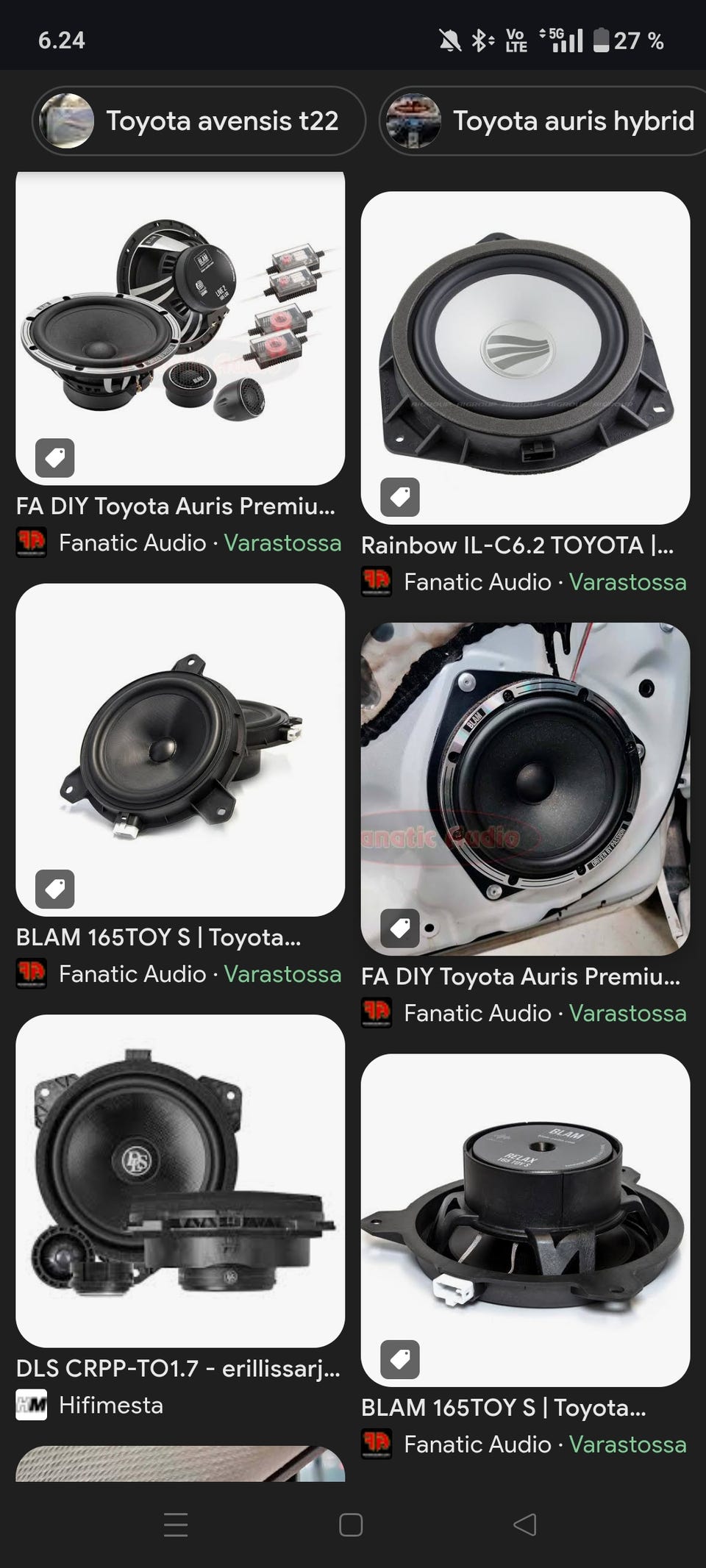Open the BLAM 165TOY S front view image

pos(180,750)
